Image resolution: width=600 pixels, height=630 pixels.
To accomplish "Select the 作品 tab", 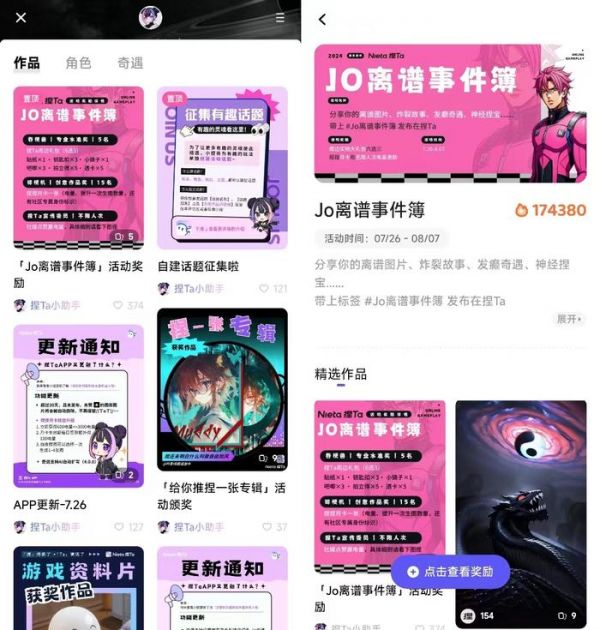I will click(27, 63).
